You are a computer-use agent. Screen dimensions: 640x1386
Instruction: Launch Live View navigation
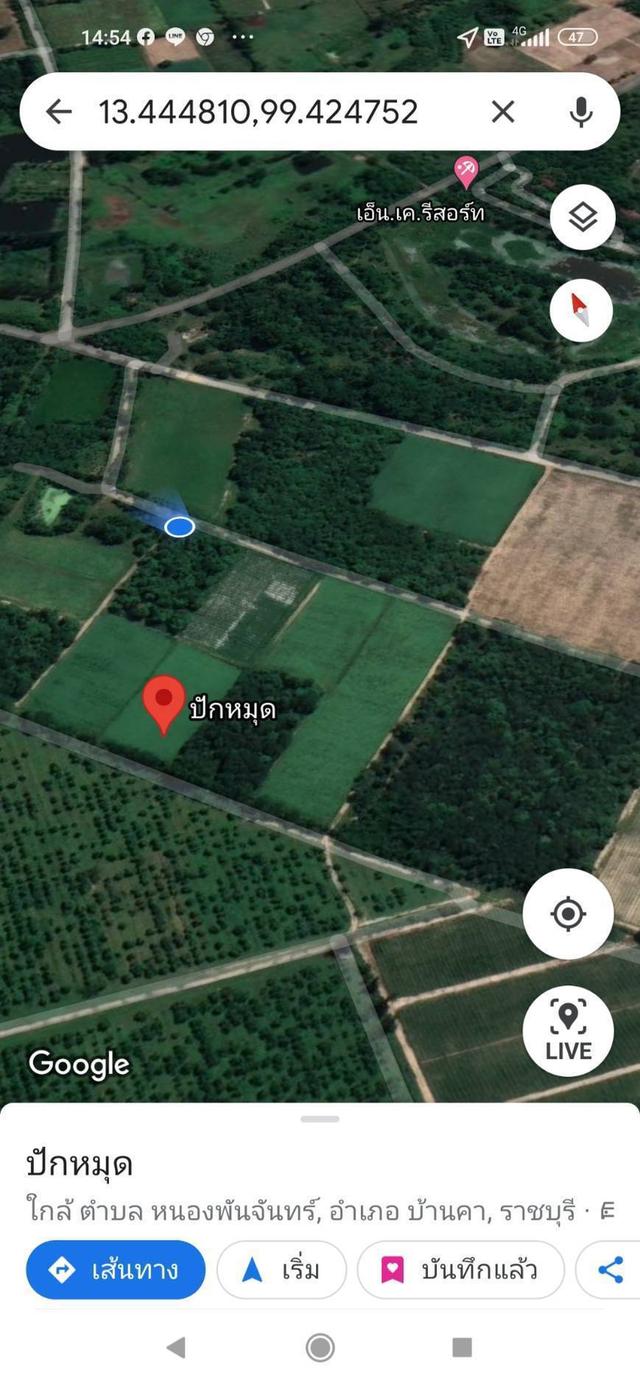pos(568,1031)
